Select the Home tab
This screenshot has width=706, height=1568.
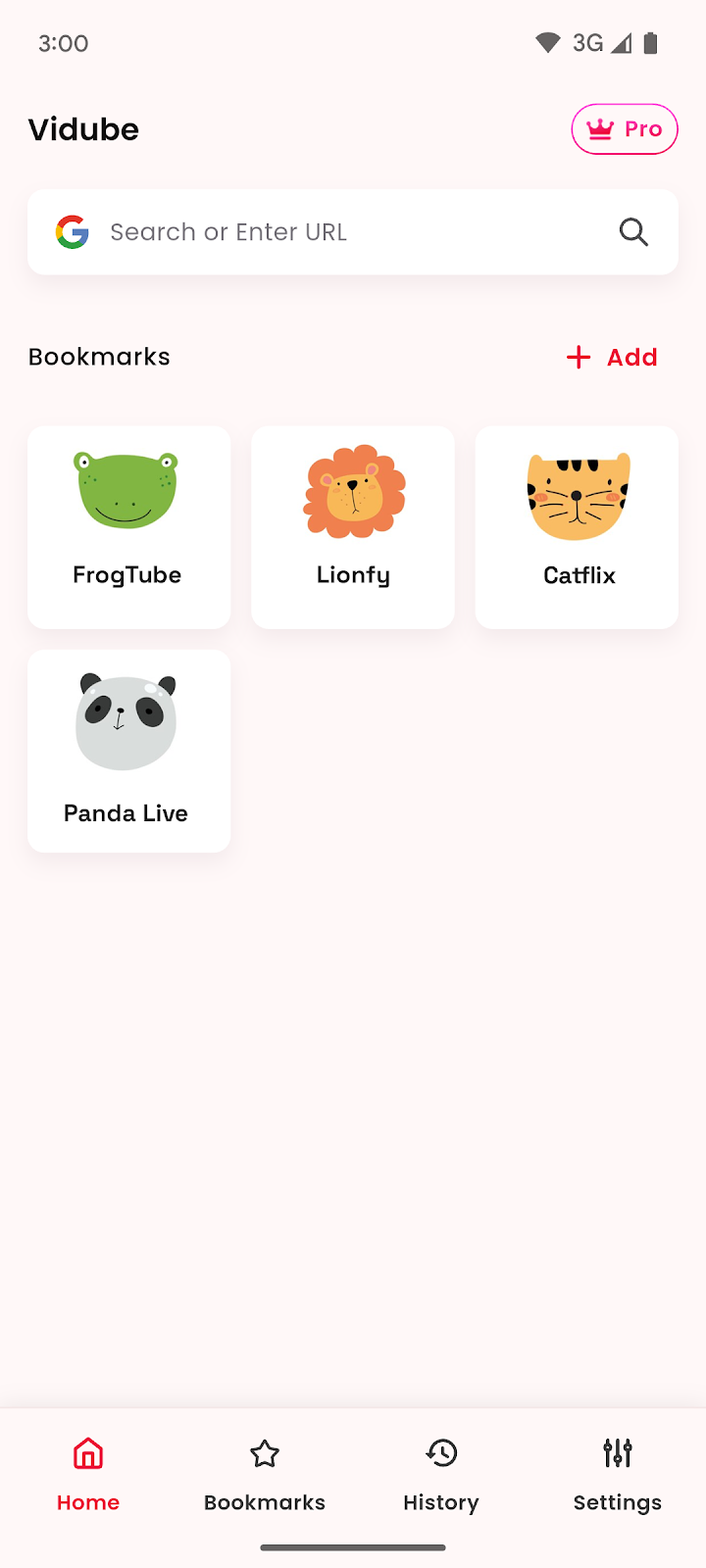(x=88, y=1475)
